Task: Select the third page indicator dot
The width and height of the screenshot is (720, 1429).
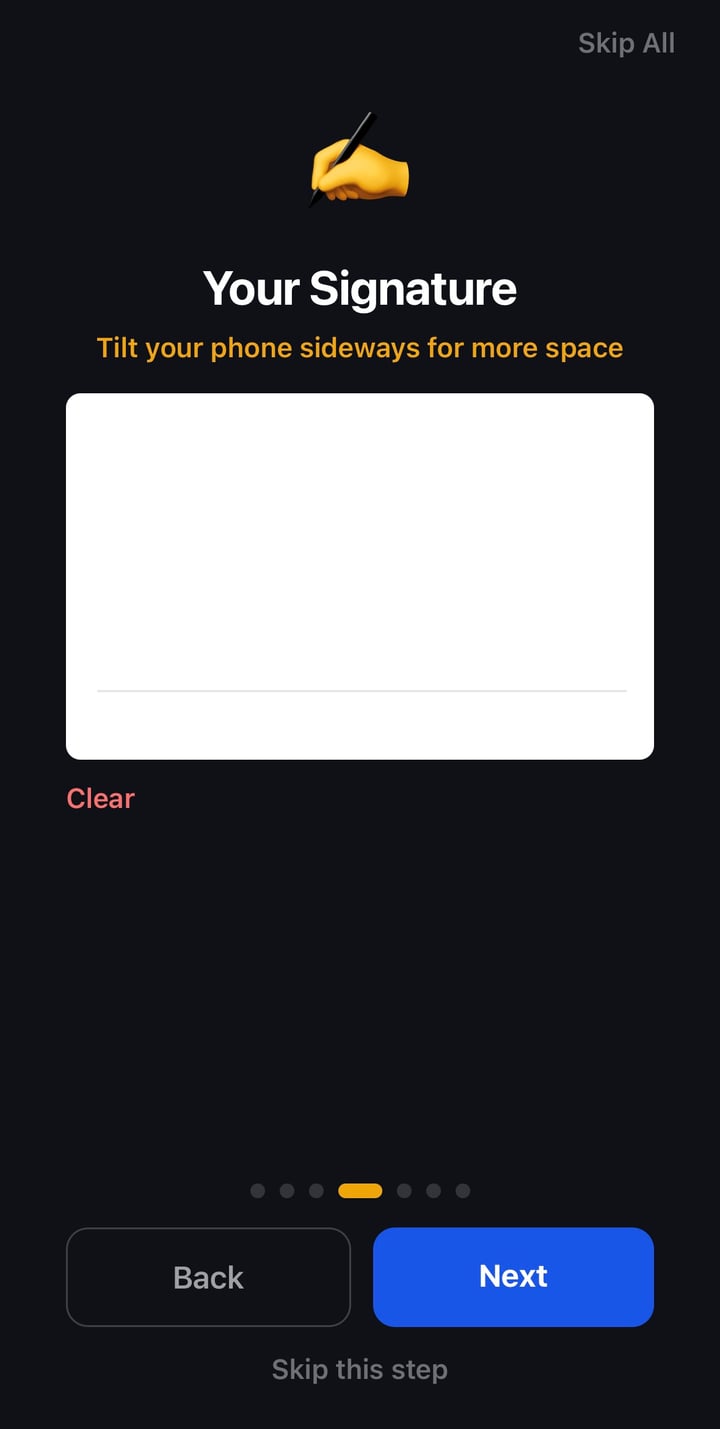Action: (316, 1191)
